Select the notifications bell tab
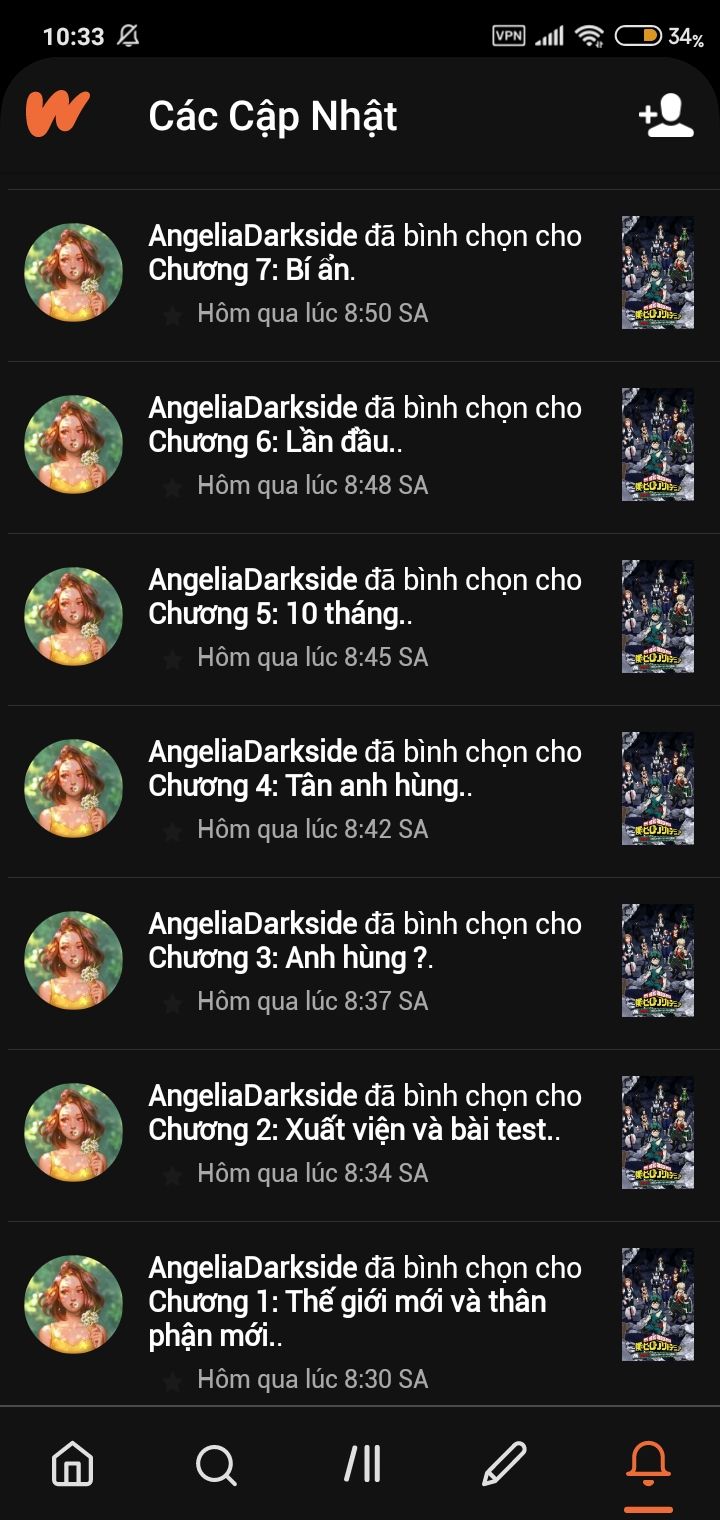 click(x=648, y=1465)
